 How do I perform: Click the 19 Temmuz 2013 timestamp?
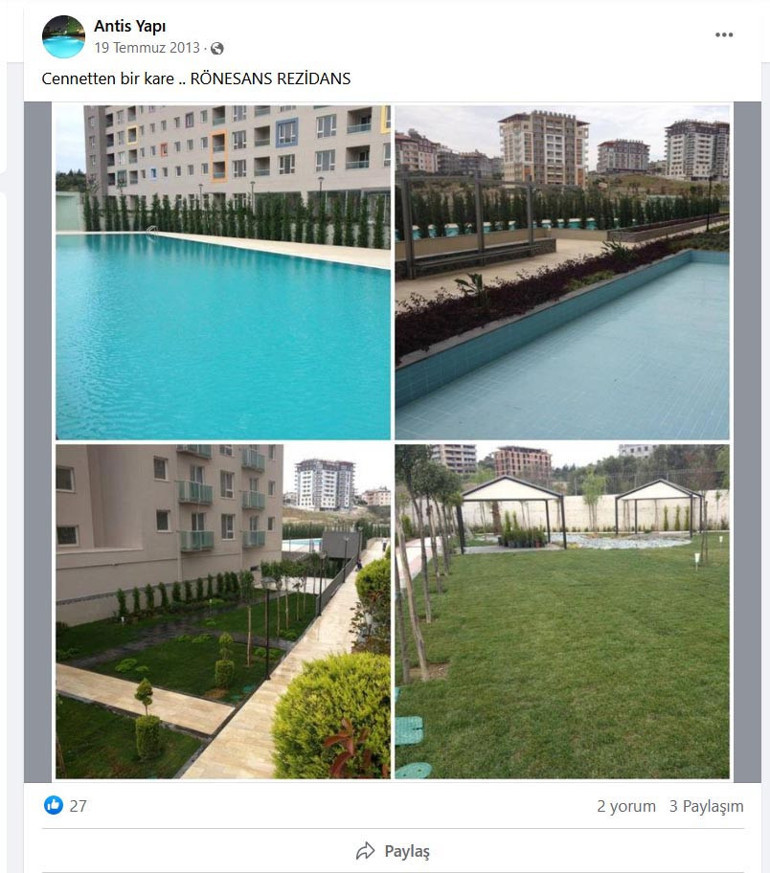pos(143,44)
